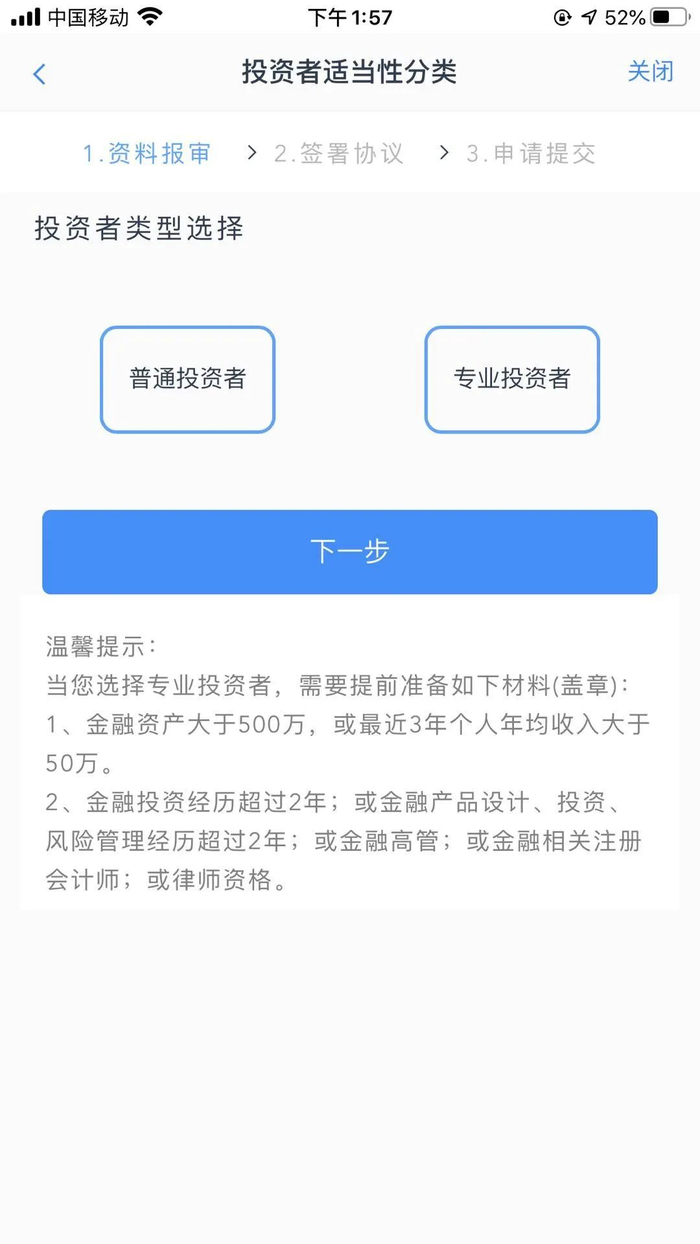Tap 关闭 to close this page
The height and width of the screenshot is (1244, 700).
click(x=650, y=72)
